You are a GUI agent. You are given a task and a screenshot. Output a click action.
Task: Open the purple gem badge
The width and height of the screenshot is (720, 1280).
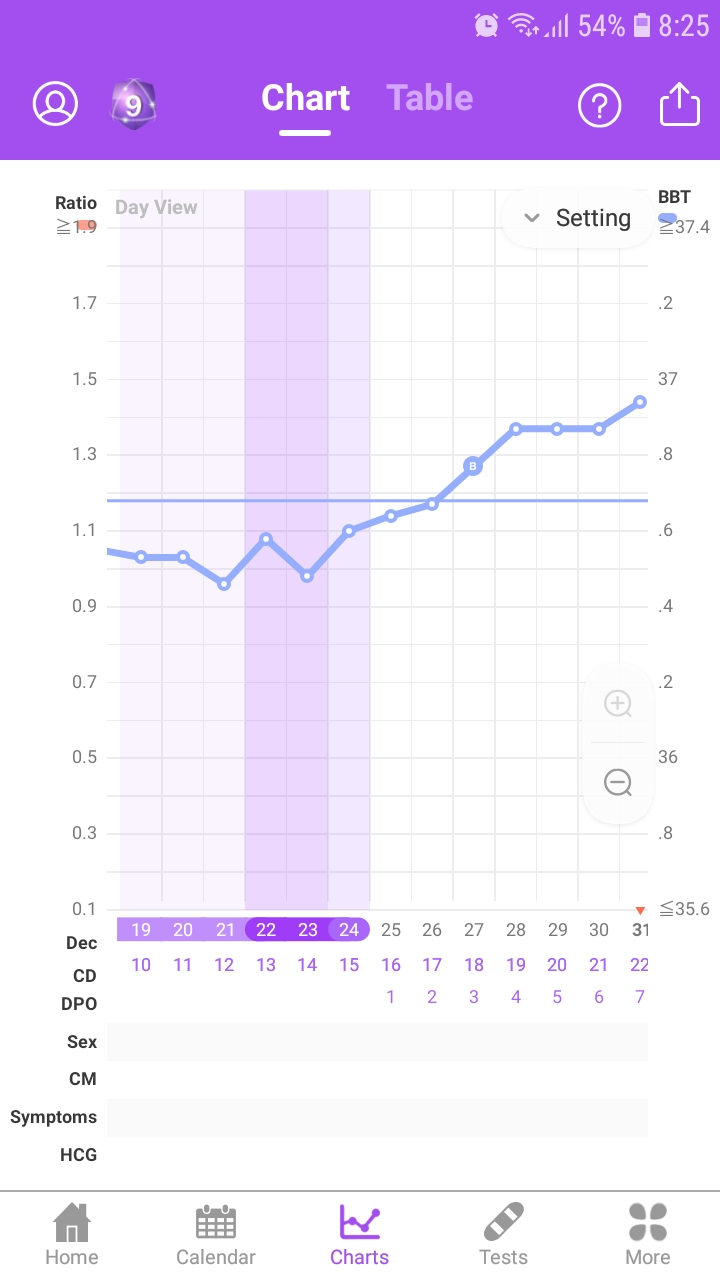coord(133,103)
